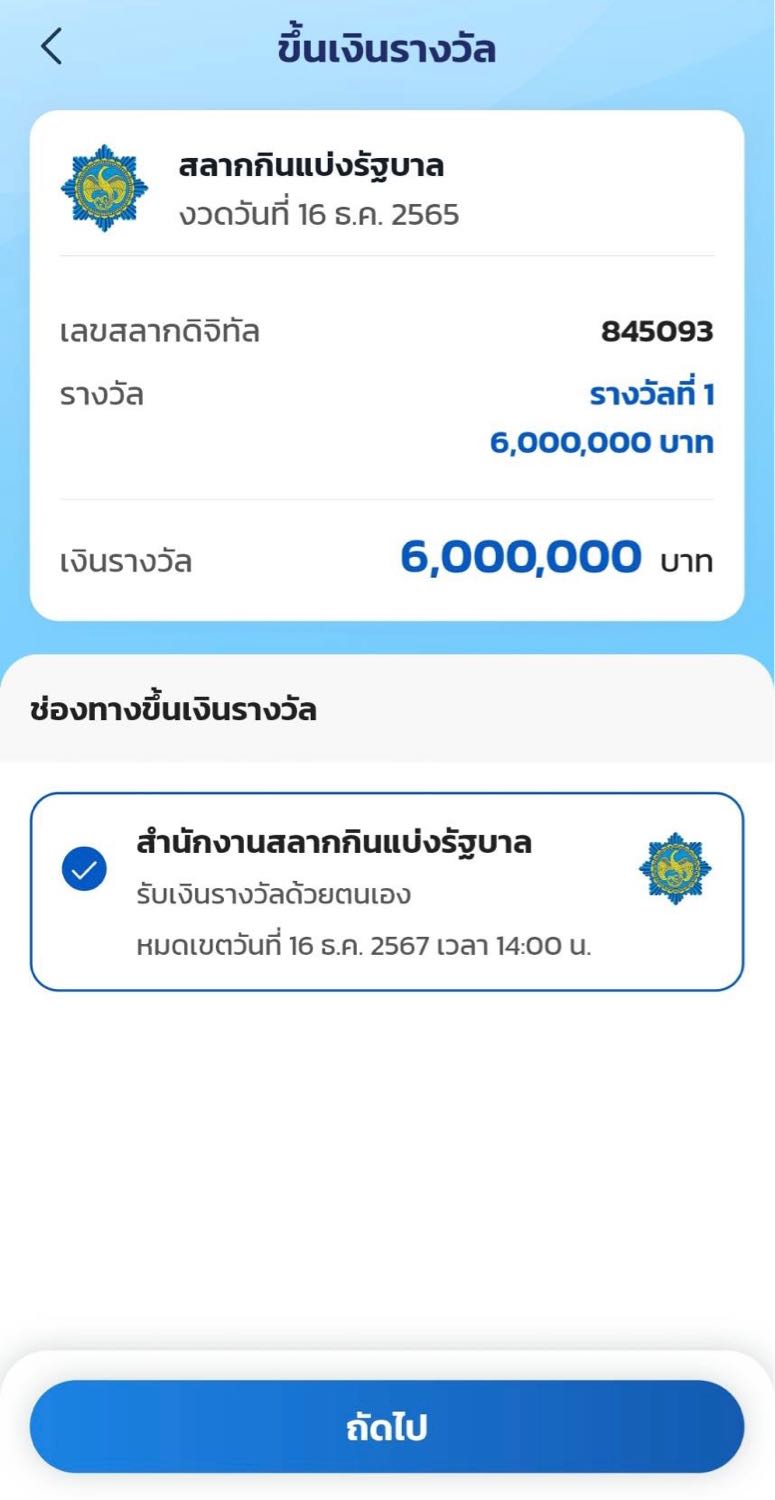This screenshot has width=775, height=1500.
Task: Go back using the top-left arrow
Action: [51, 47]
